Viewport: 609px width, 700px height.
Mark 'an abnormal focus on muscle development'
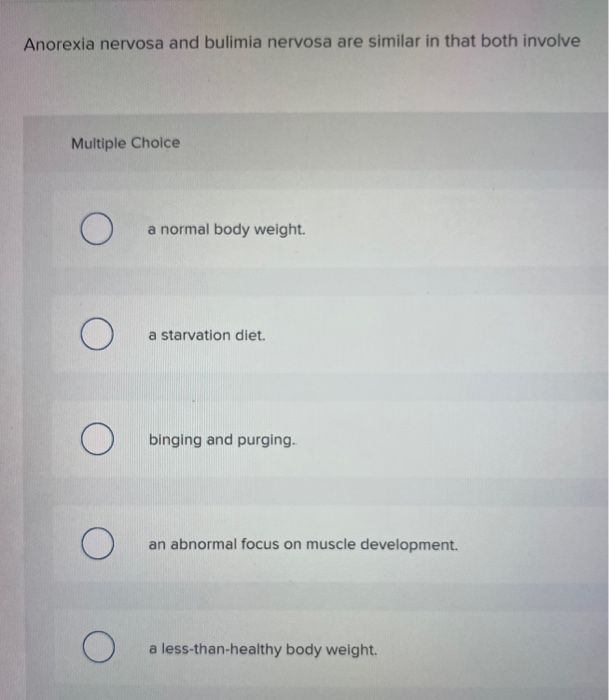pos(96,546)
